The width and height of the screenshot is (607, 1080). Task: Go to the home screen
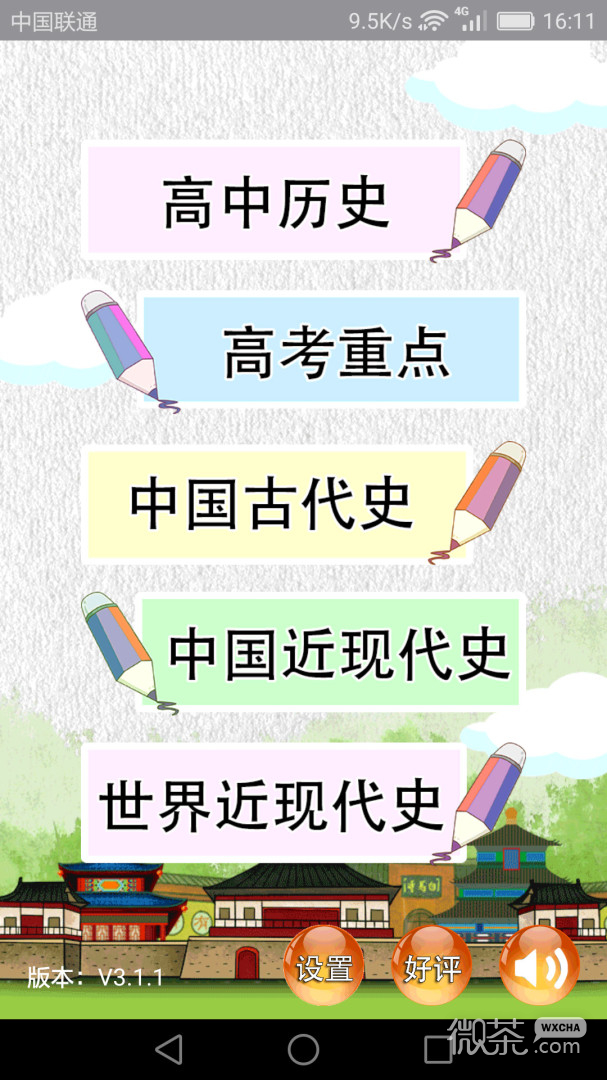[303, 1049]
